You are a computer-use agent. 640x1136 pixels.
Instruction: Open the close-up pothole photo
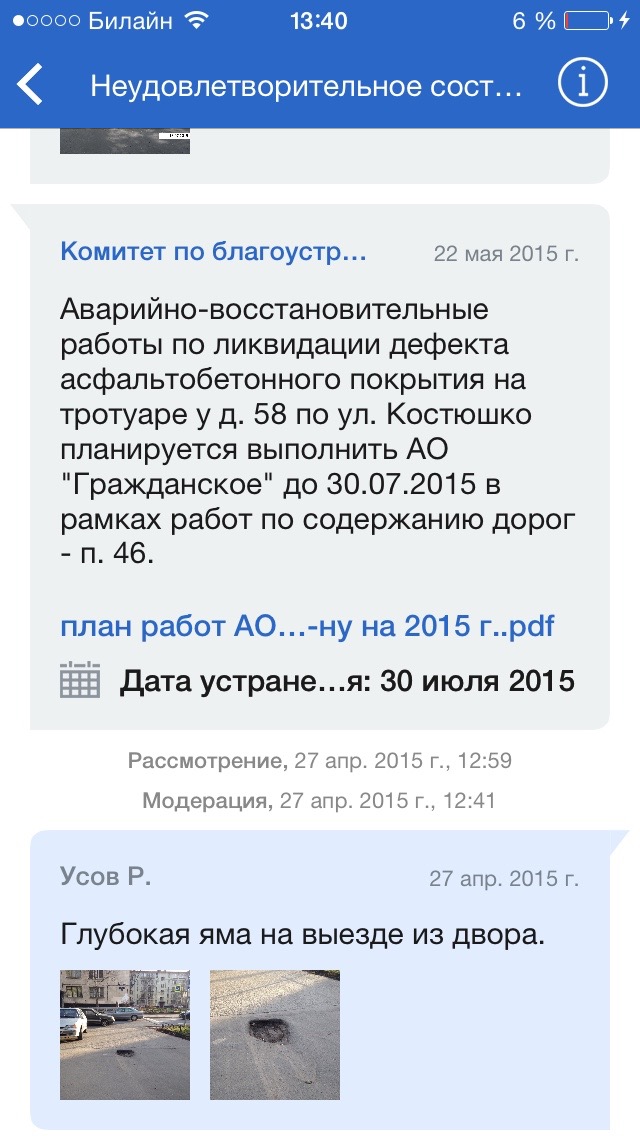[275, 1035]
